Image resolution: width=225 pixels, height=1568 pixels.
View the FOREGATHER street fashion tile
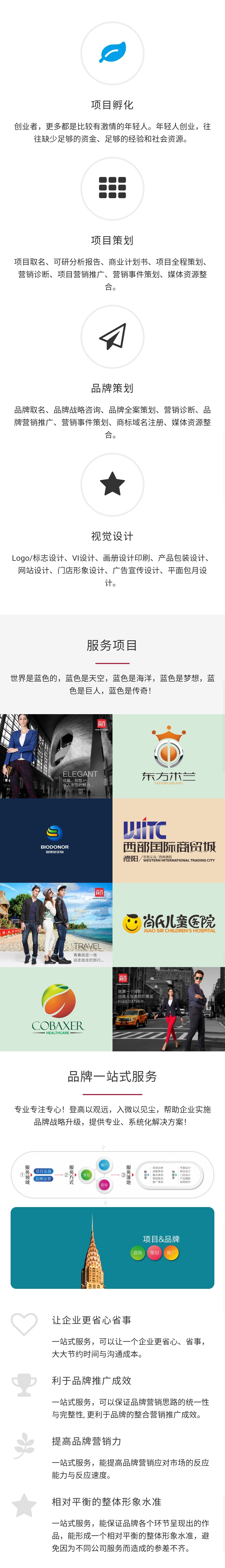pyautogui.click(x=169, y=1009)
